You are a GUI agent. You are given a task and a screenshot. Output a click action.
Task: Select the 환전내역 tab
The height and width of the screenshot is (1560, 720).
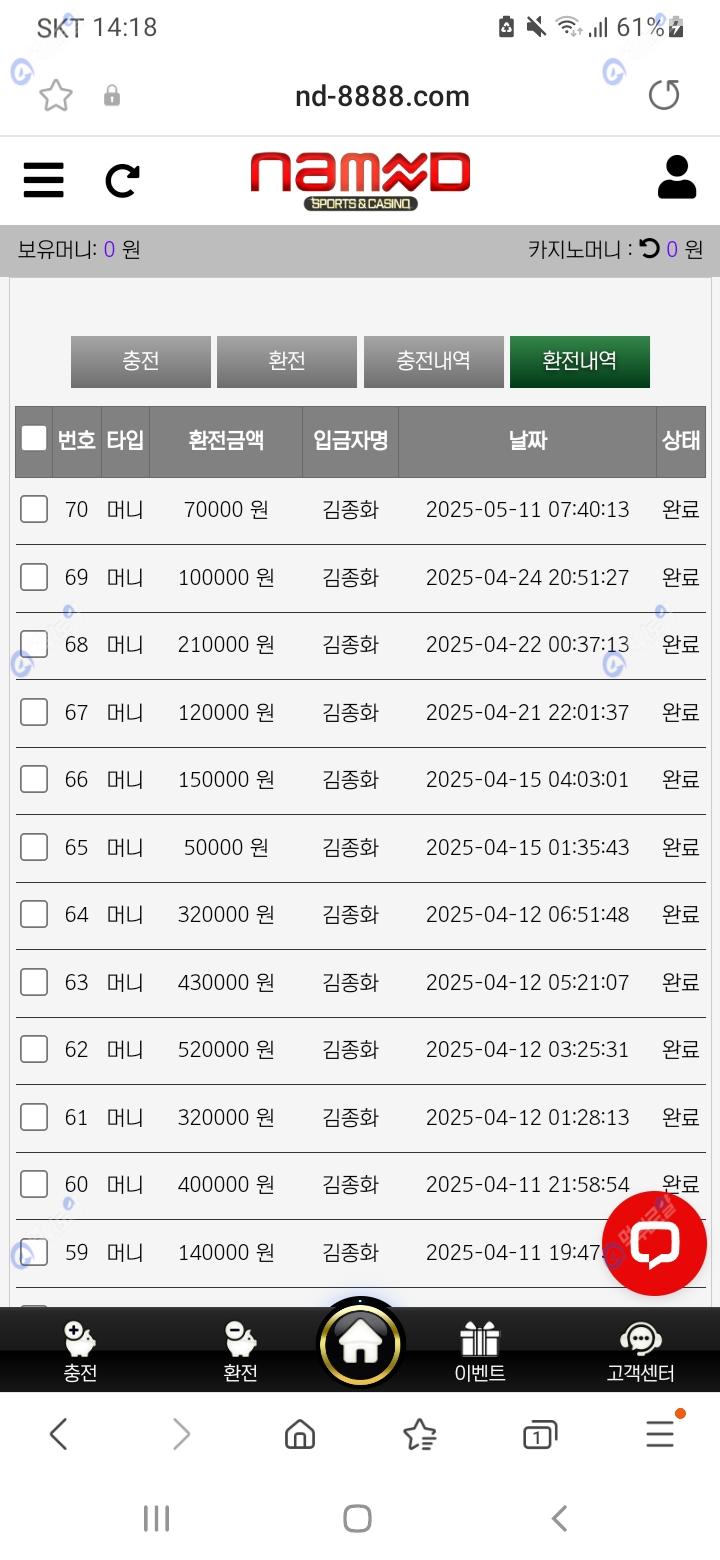(579, 361)
